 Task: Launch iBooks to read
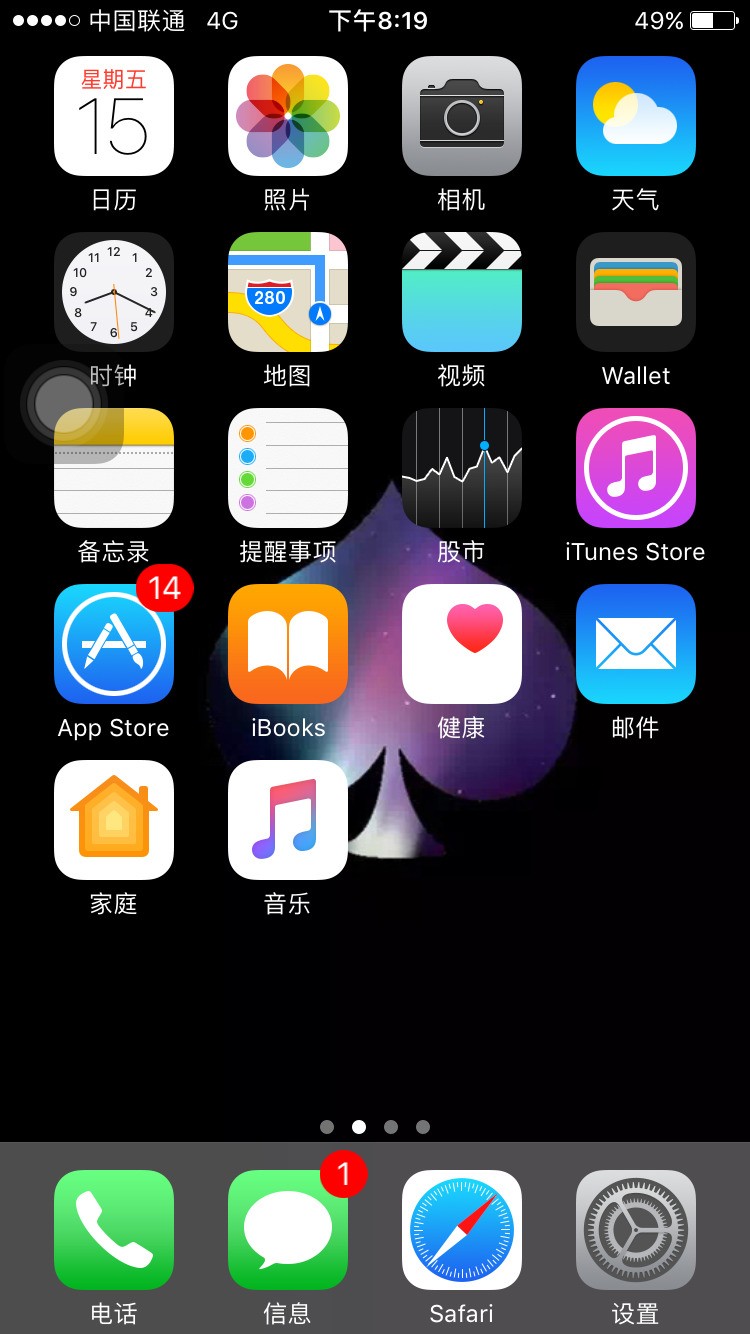point(288,644)
